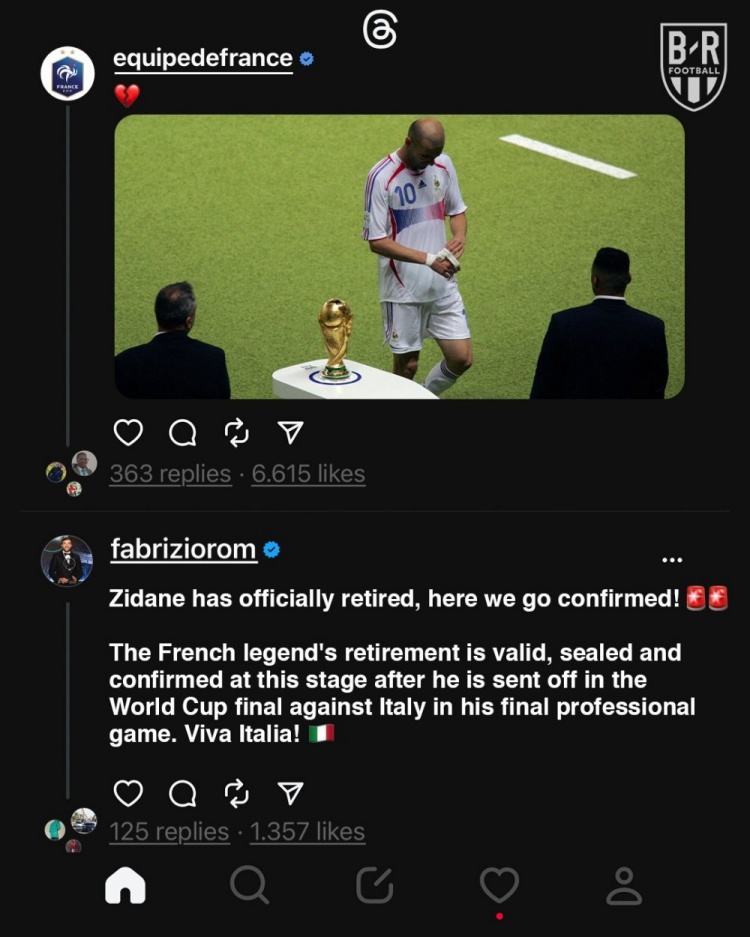Like the equipedefrance post

(128, 432)
